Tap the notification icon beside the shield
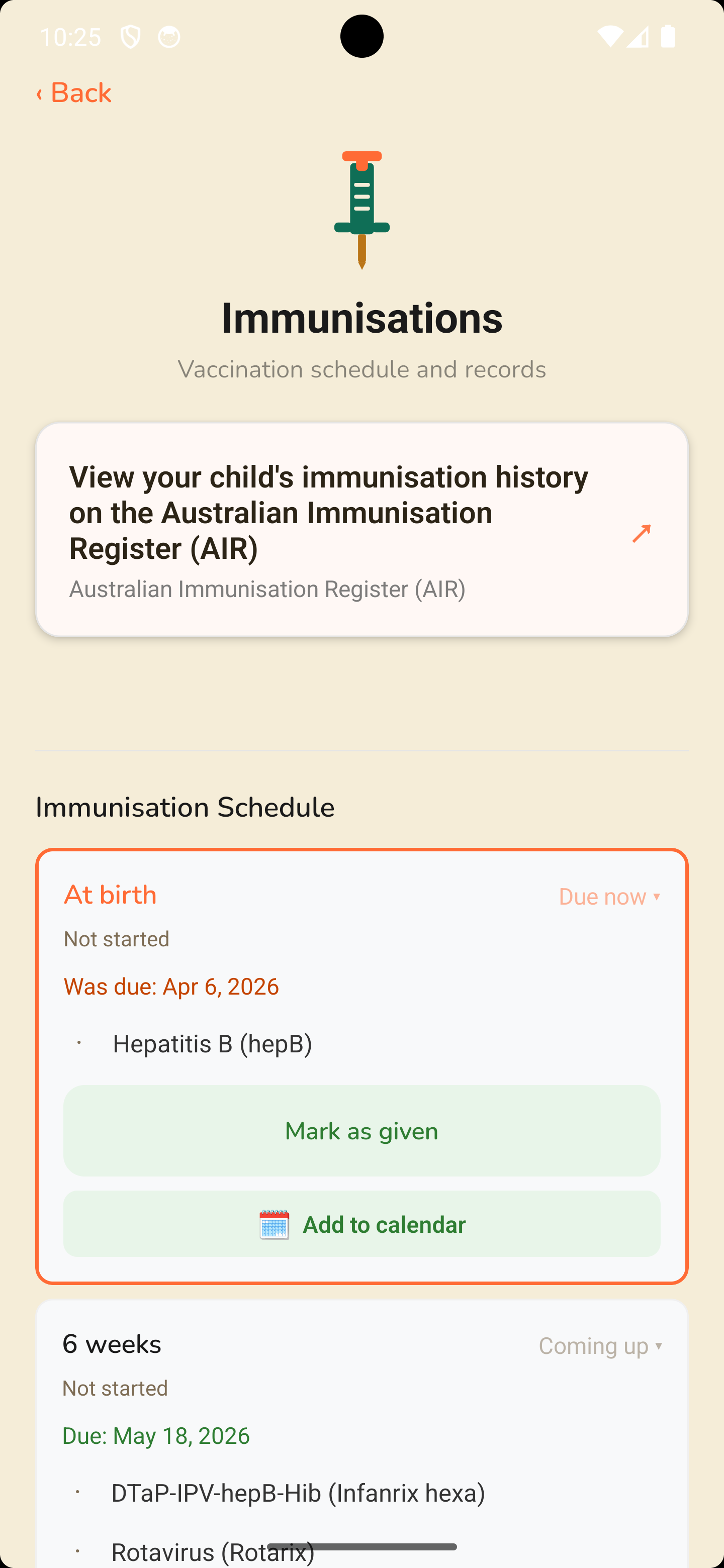The height and width of the screenshot is (1568, 724). tap(168, 37)
